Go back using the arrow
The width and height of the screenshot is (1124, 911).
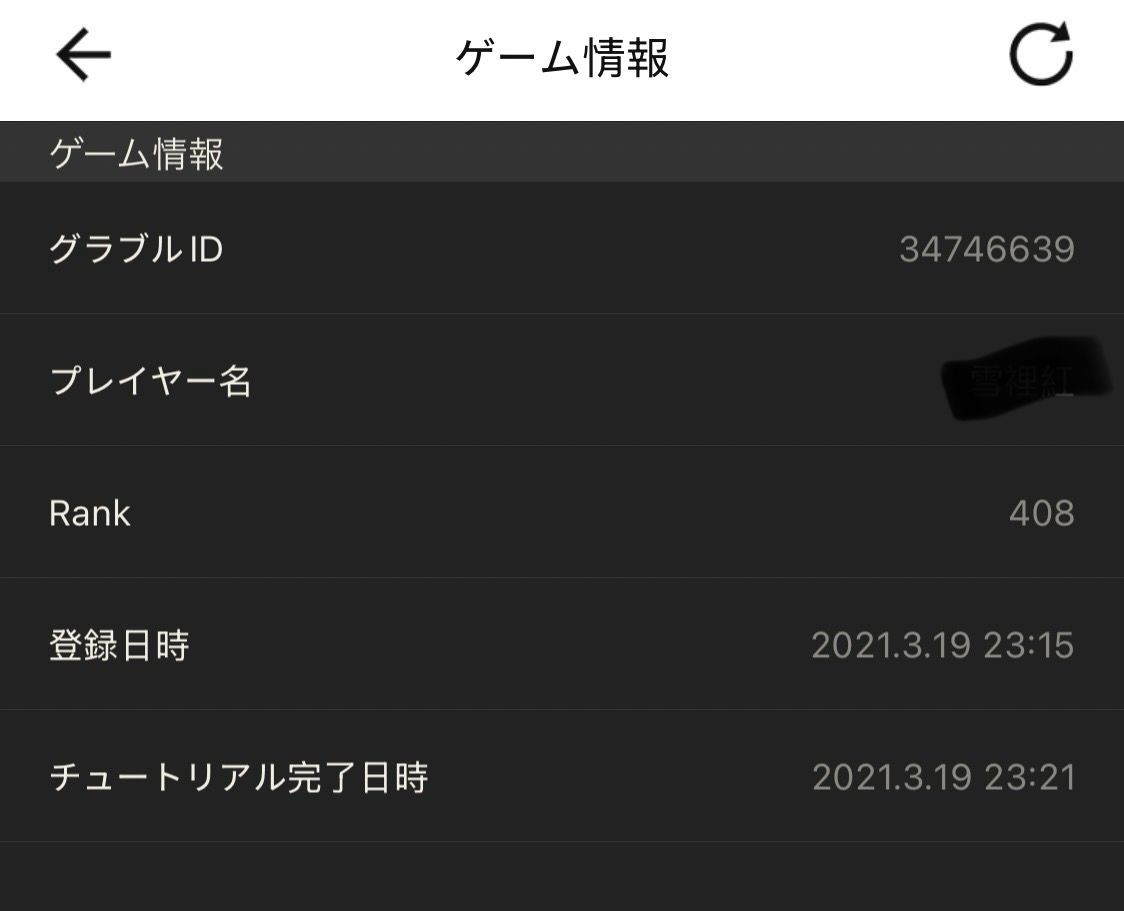pos(83,55)
